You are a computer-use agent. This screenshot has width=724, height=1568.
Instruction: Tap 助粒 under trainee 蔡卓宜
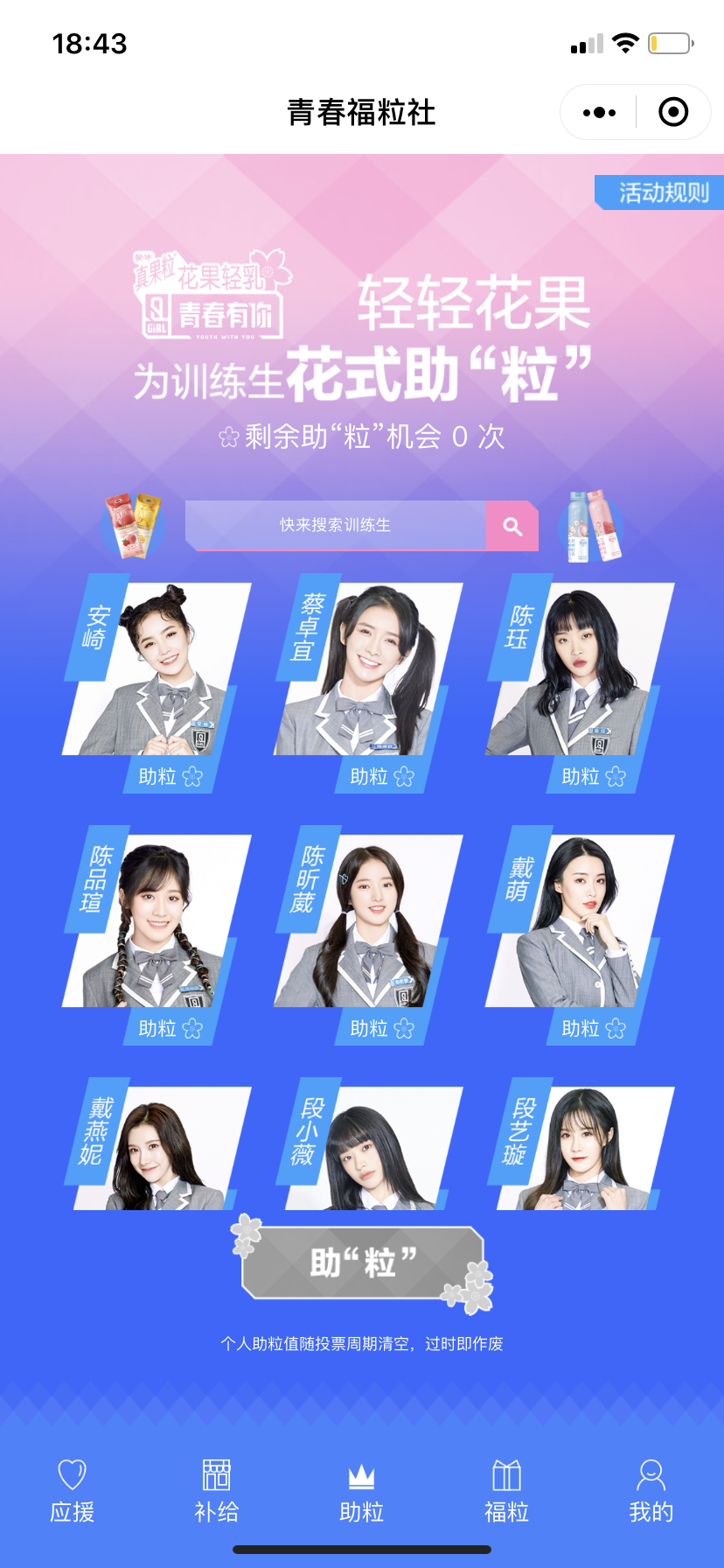[x=381, y=777]
